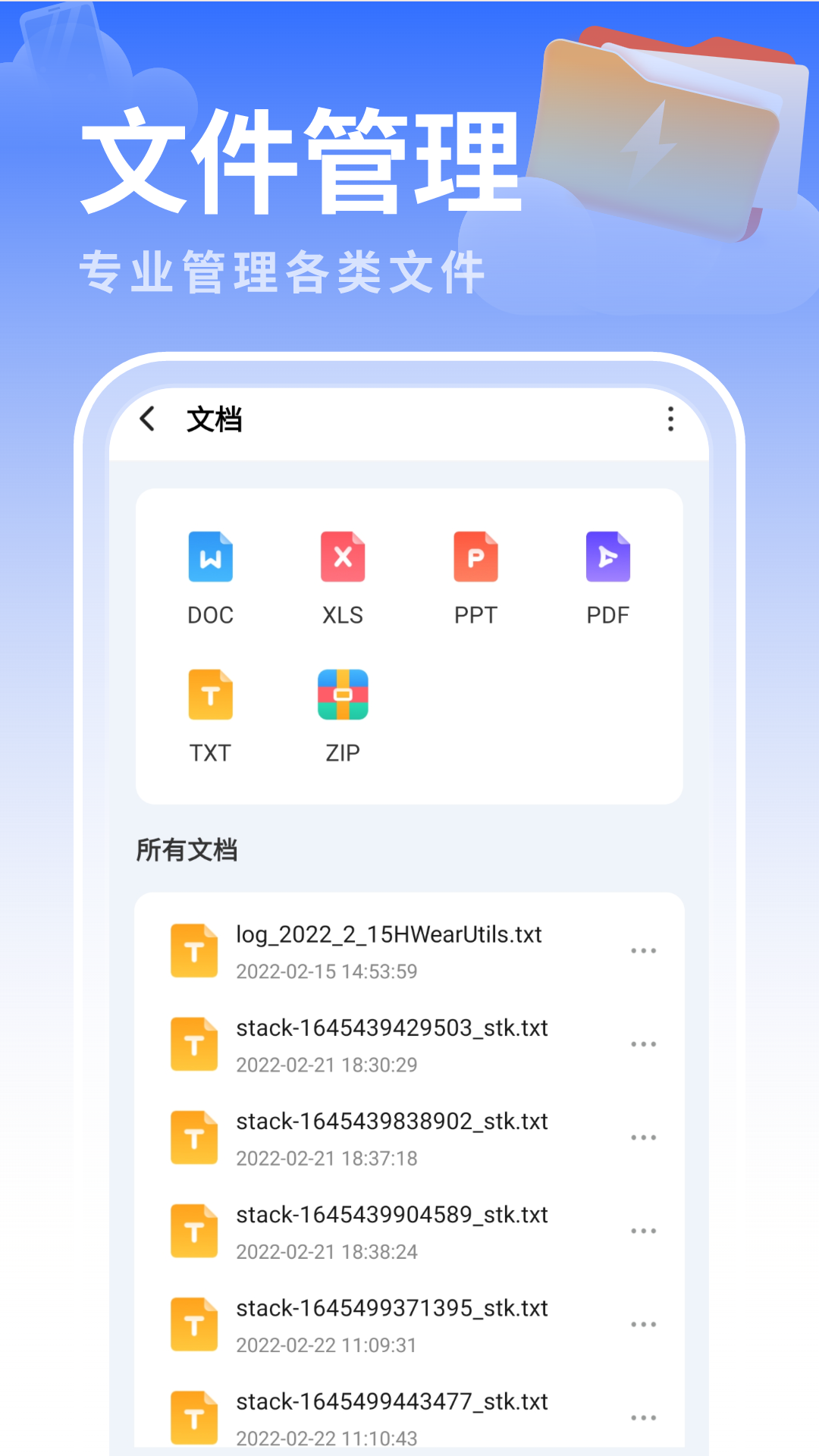Image resolution: width=819 pixels, height=1456 pixels.
Task: Open options menu for stack-1645439838902_stk.txt
Action: tap(644, 1137)
